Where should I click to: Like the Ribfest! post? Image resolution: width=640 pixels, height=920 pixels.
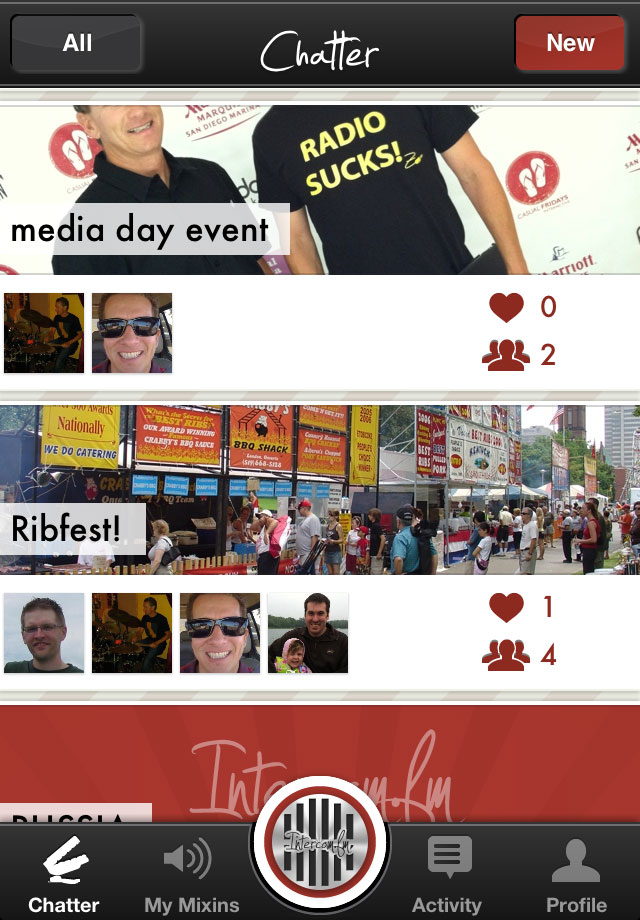click(x=507, y=608)
